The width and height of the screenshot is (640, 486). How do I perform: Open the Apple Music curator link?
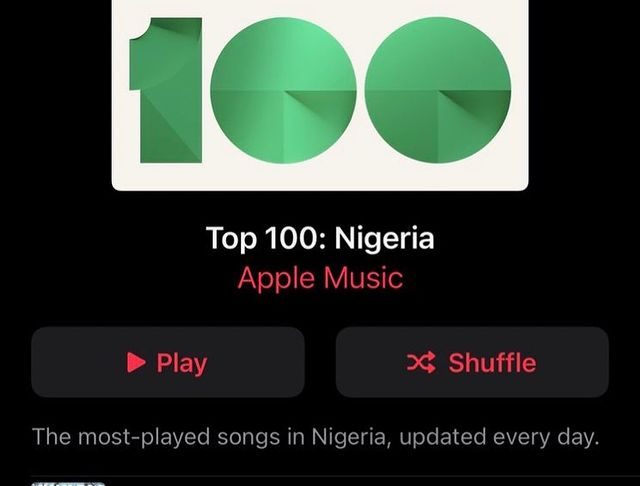[320, 278]
